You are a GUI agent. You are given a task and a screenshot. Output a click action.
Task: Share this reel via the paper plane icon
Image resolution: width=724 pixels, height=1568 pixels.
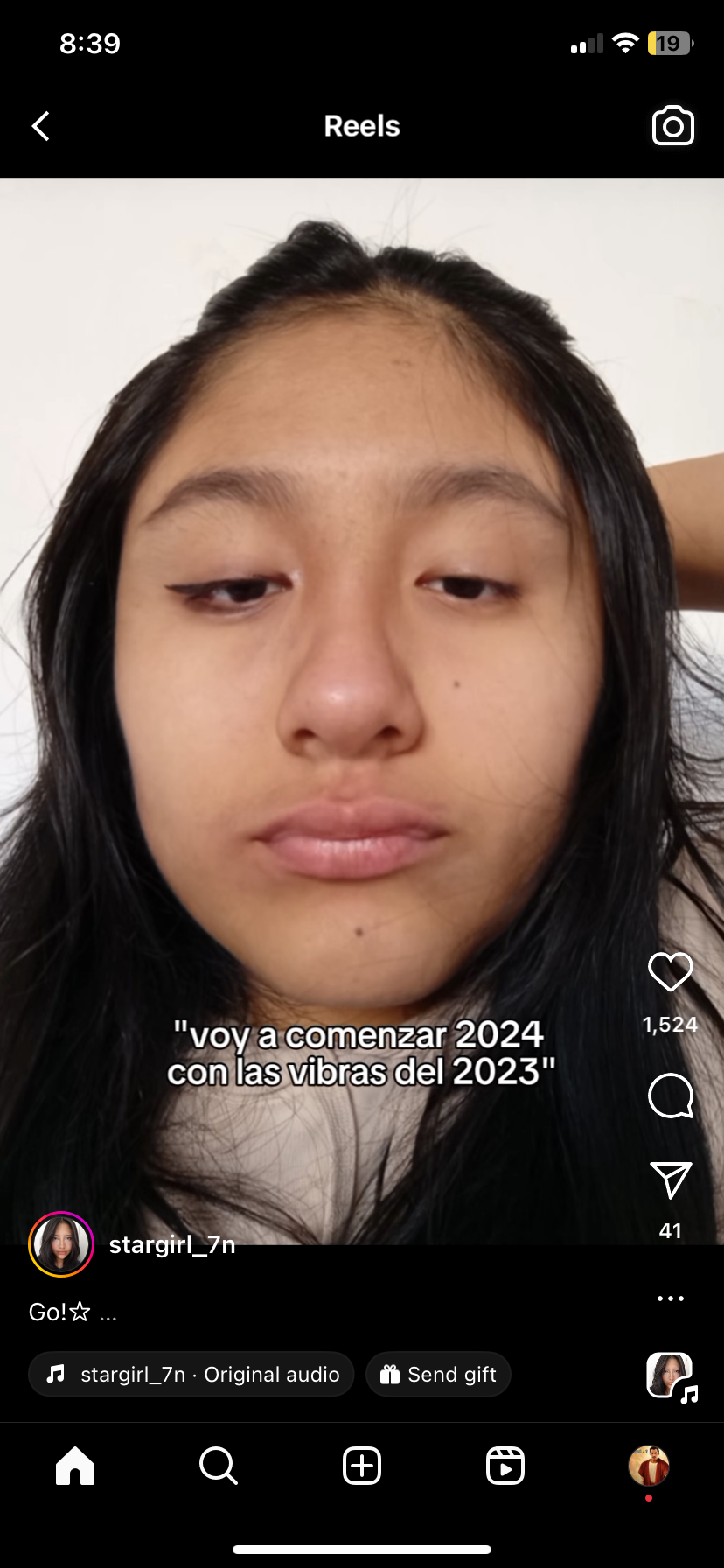click(670, 1180)
